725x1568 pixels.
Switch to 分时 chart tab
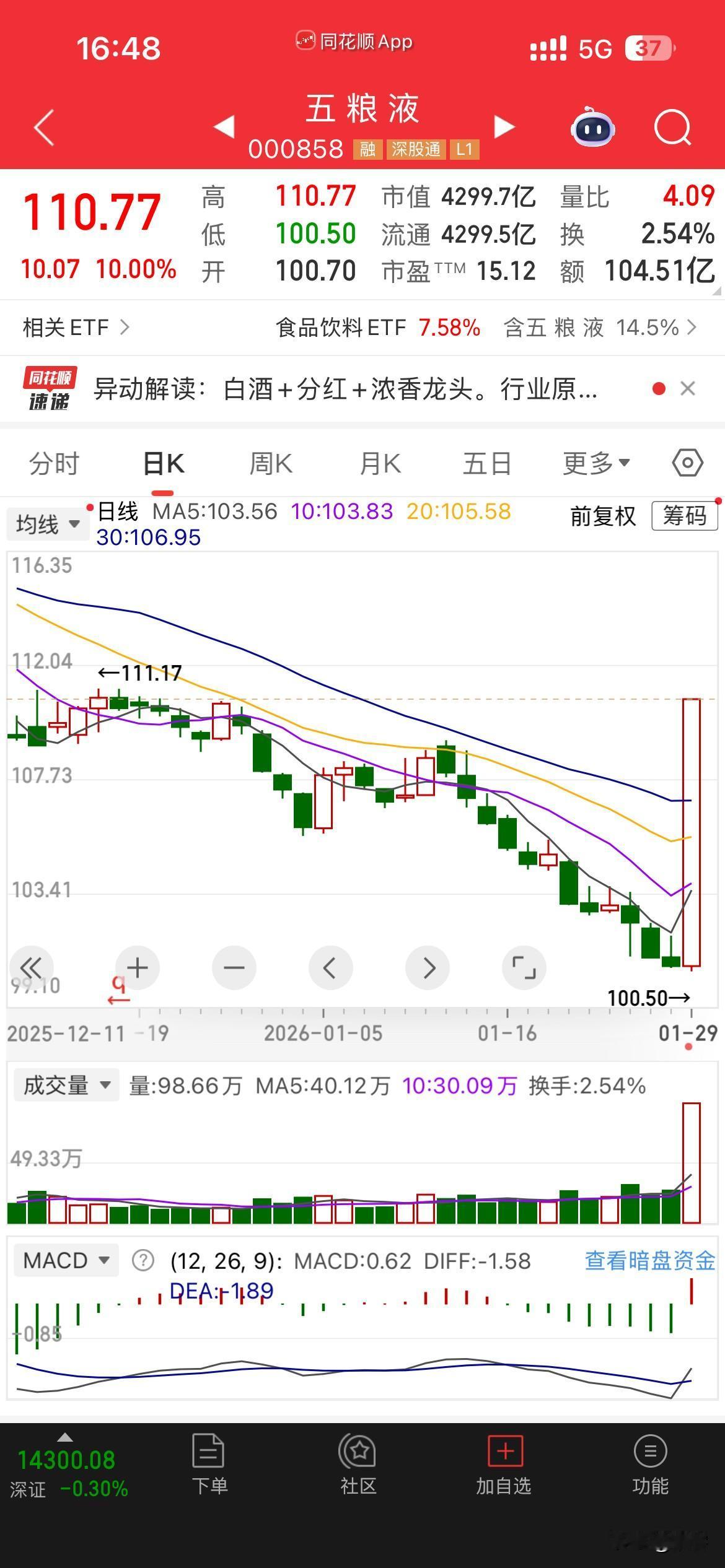(x=55, y=464)
